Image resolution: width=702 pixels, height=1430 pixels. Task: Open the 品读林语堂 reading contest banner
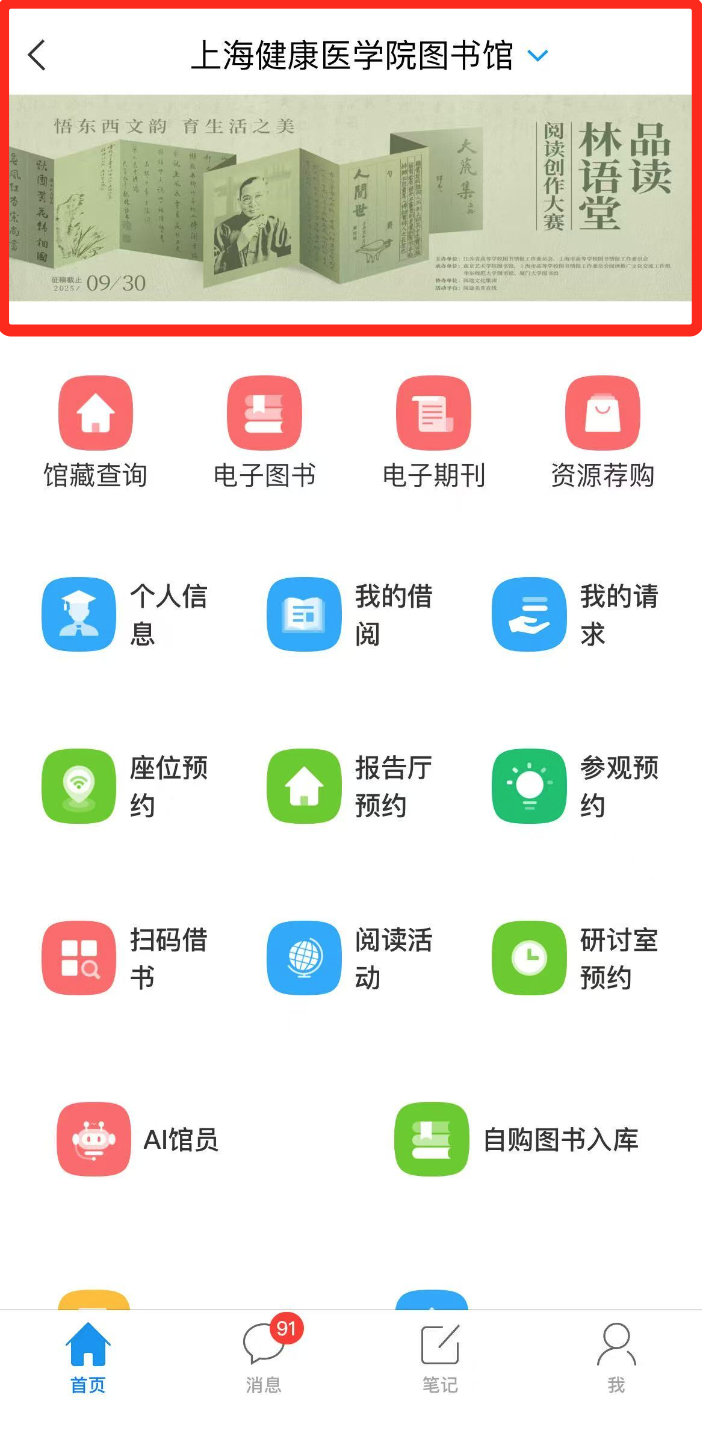350,198
